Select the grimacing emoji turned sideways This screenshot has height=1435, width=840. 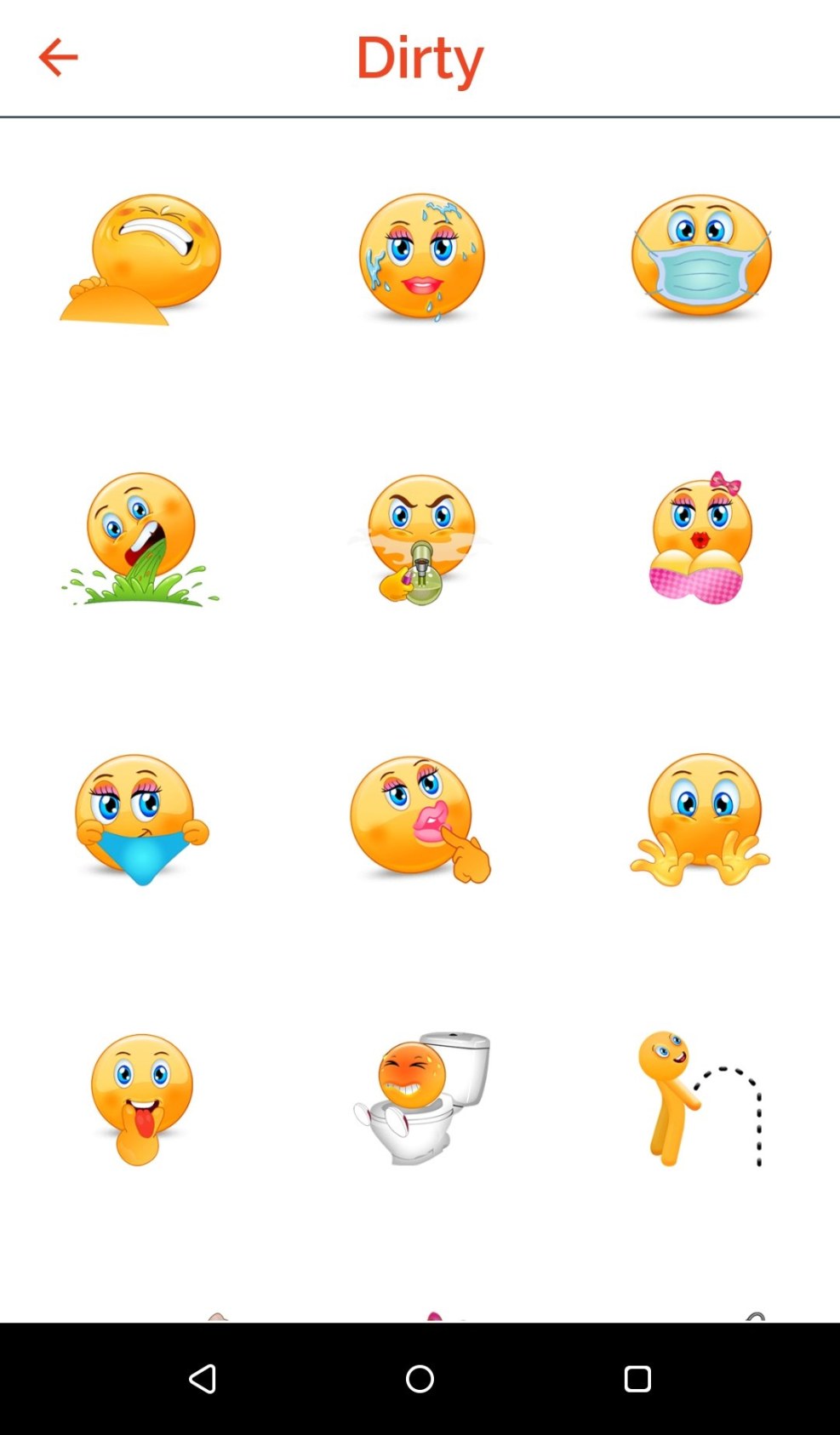[x=141, y=258]
